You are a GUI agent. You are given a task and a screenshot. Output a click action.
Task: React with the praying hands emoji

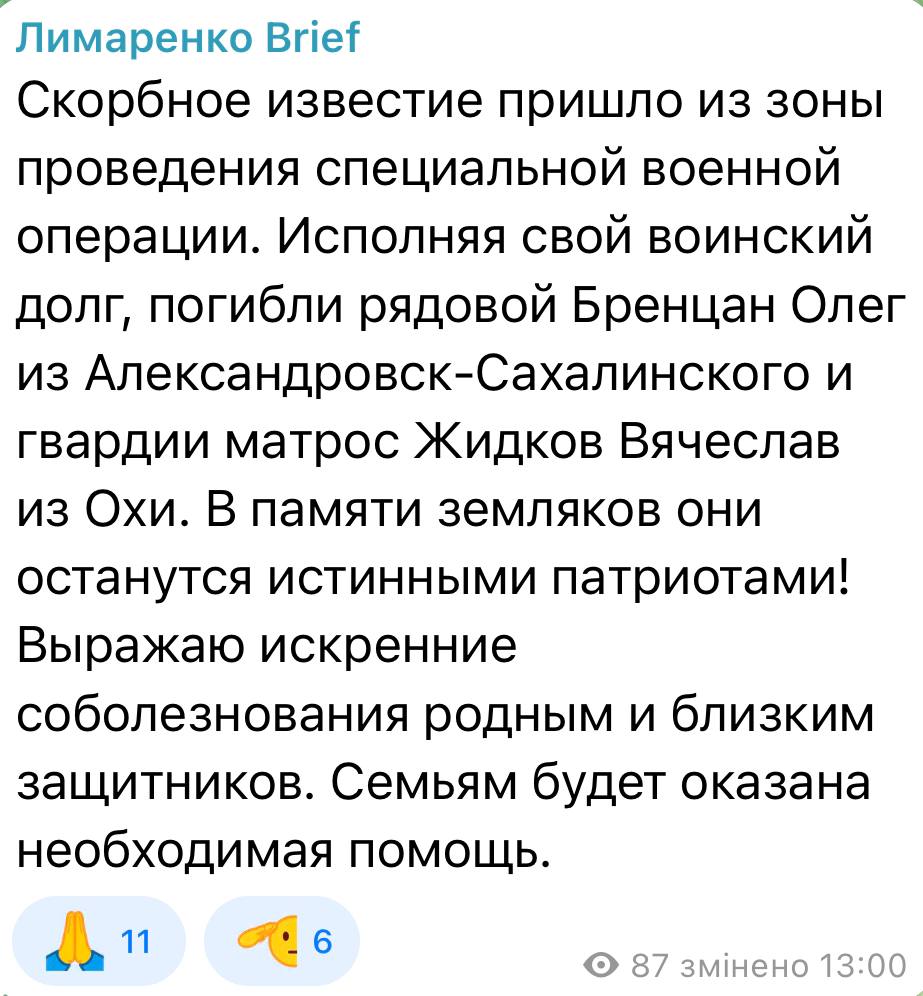(99, 941)
